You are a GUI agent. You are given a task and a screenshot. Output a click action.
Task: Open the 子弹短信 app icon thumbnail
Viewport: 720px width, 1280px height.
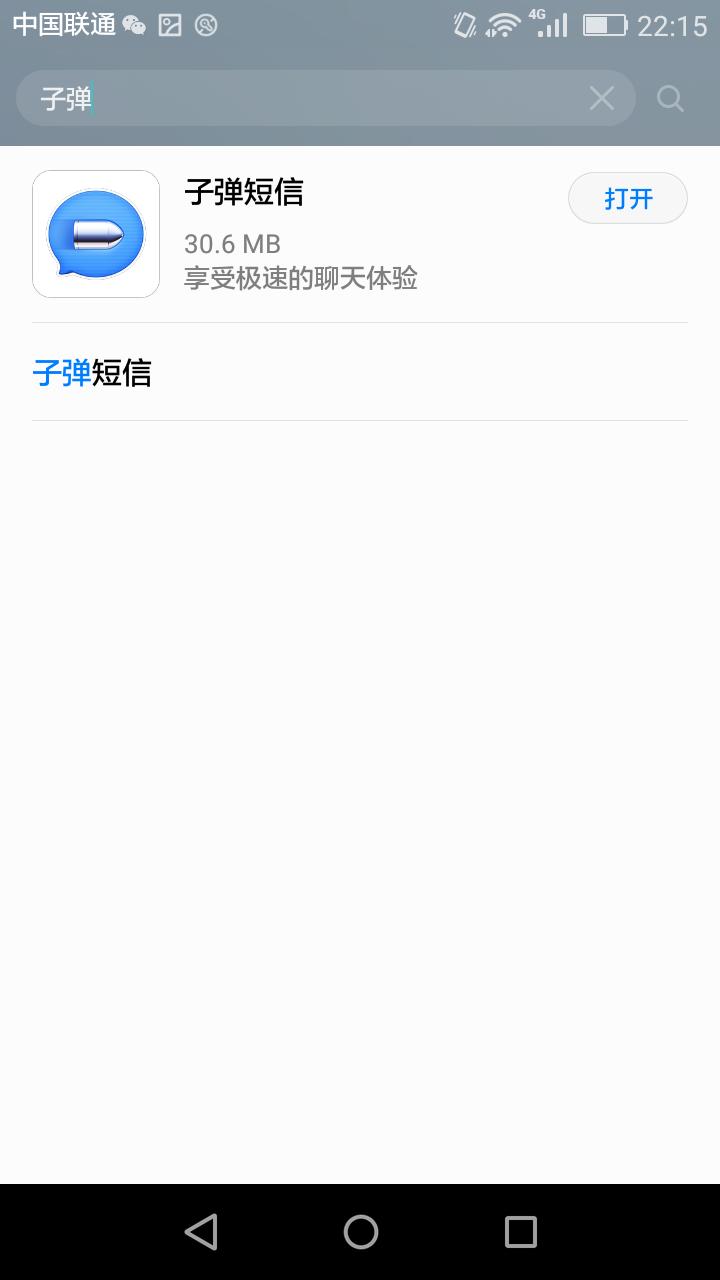(95, 233)
